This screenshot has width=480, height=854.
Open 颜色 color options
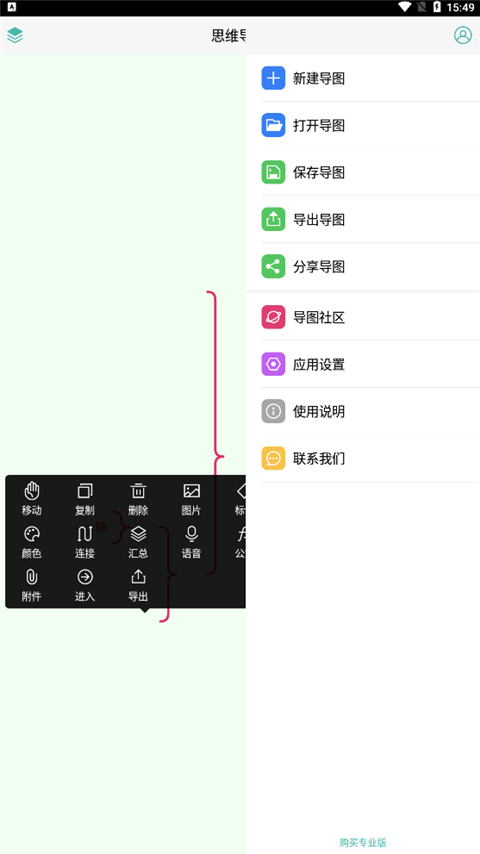[32, 542]
